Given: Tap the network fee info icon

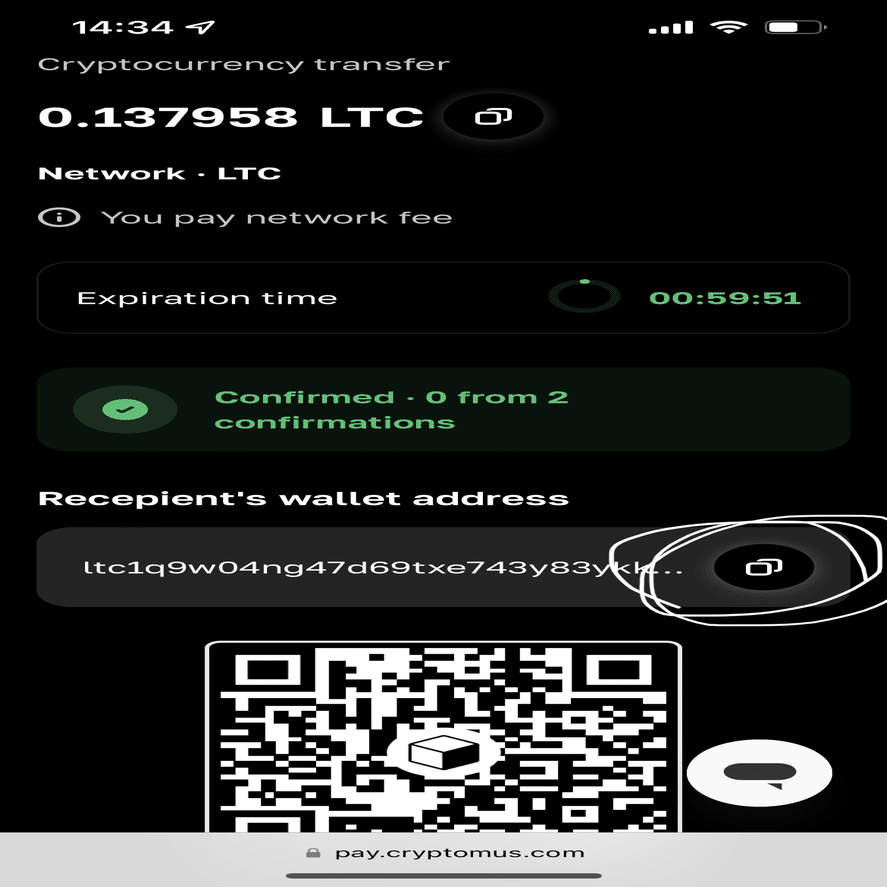Looking at the screenshot, I should (x=59, y=217).
